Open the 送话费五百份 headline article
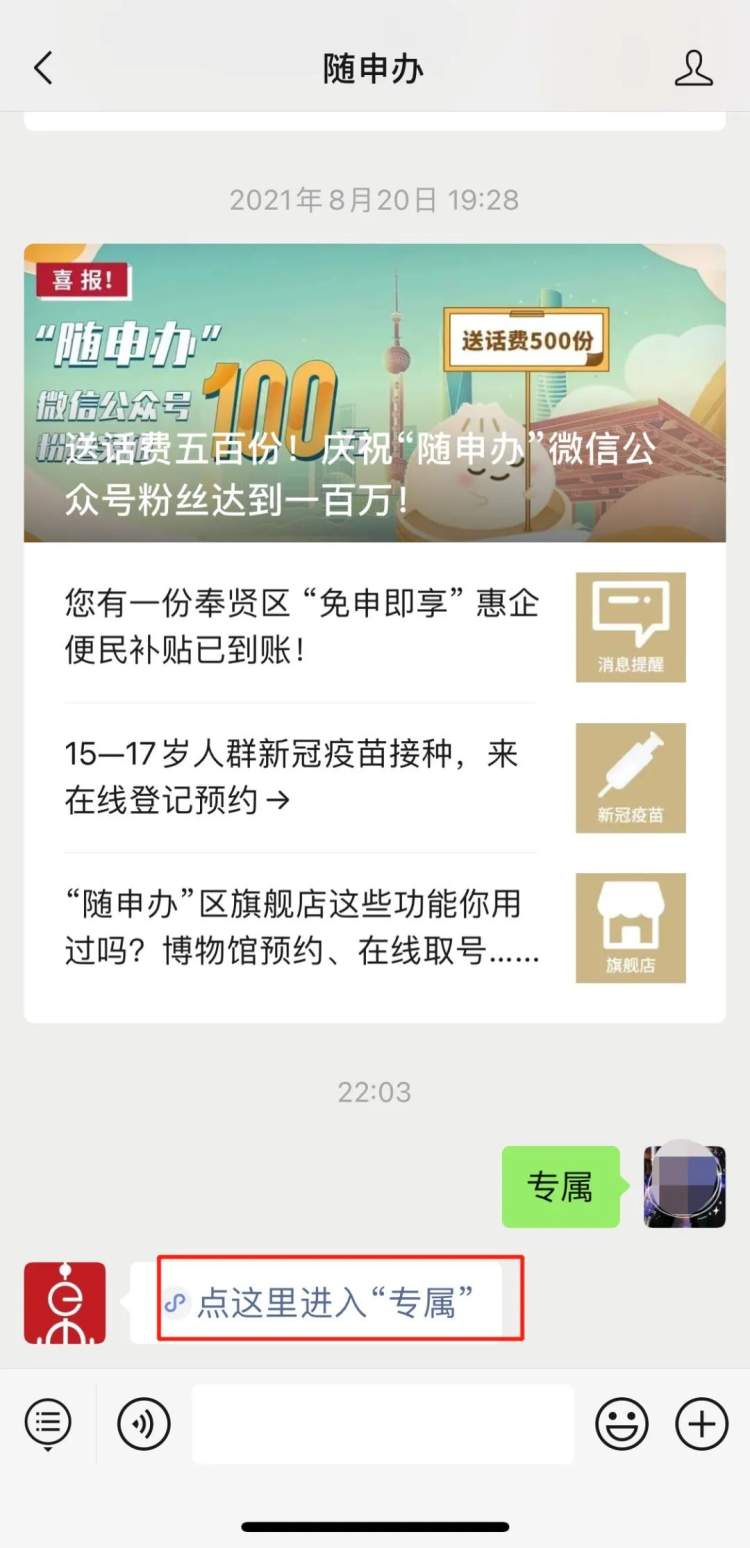Screen dimensions: 750x1548 pos(375,393)
